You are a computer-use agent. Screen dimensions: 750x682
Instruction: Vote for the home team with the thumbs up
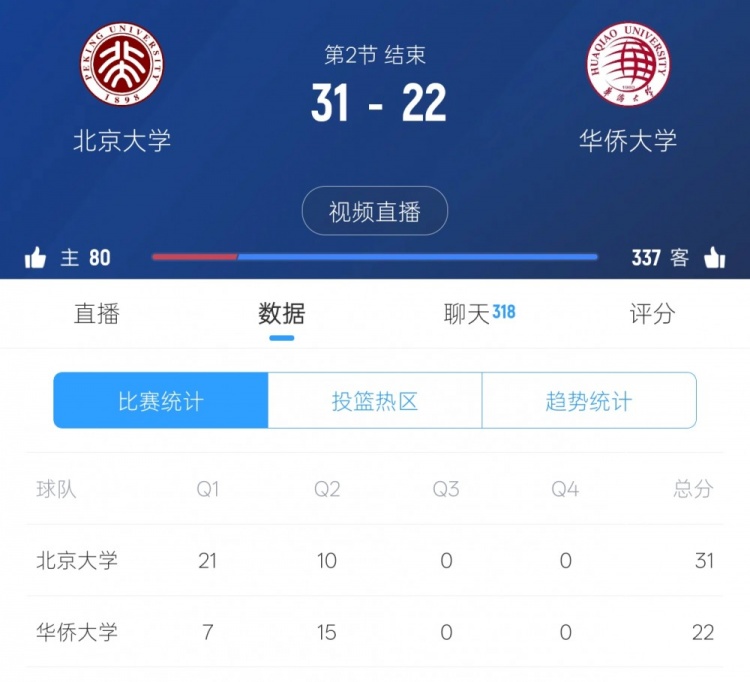(x=36, y=258)
